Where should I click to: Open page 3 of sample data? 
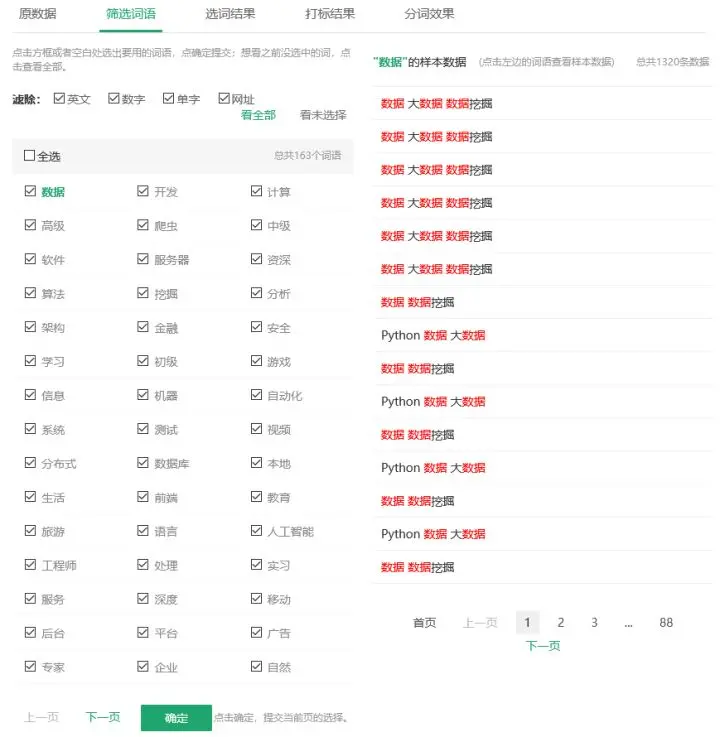point(594,622)
